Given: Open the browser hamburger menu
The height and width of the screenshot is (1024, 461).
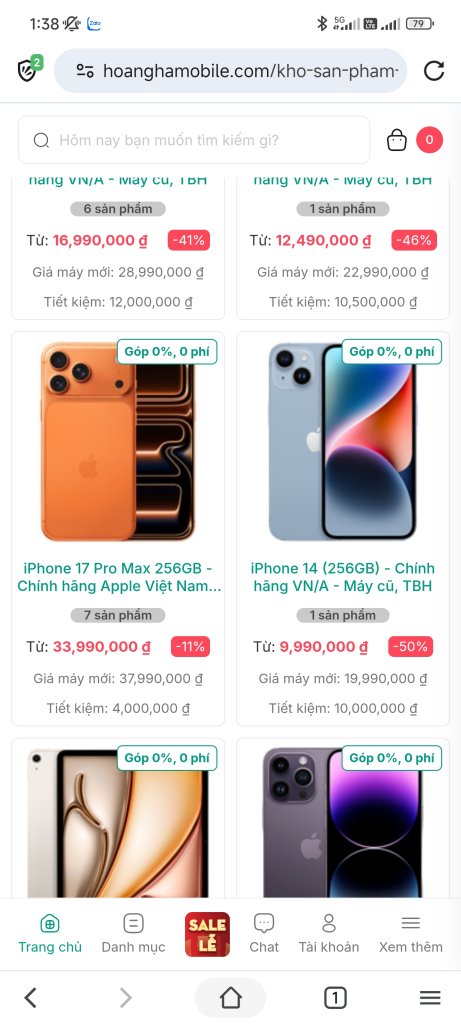Looking at the screenshot, I should click(430, 997).
